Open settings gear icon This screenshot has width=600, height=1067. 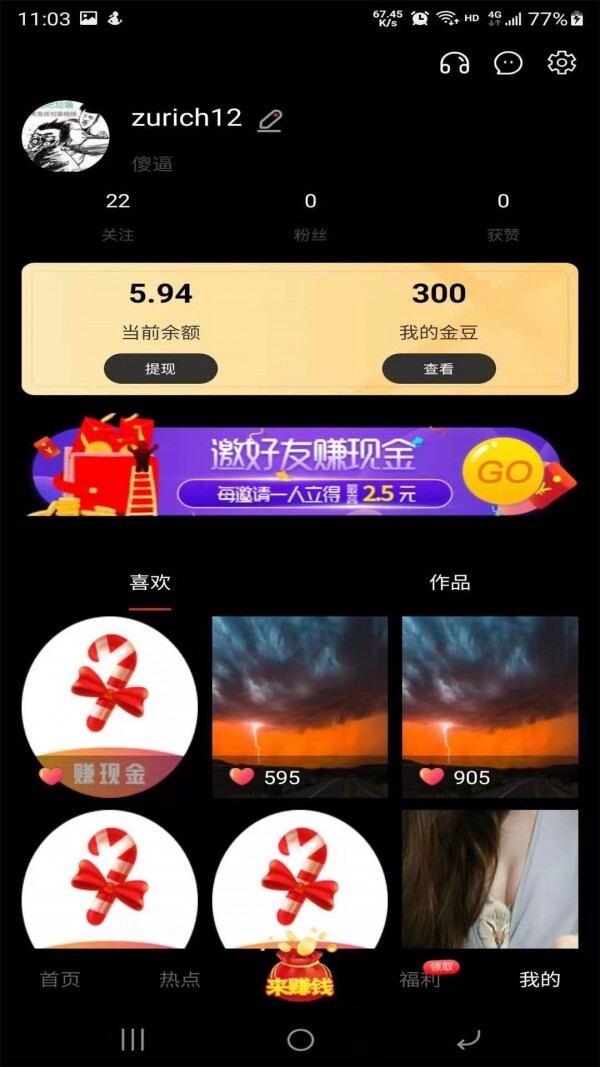[x=562, y=63]
